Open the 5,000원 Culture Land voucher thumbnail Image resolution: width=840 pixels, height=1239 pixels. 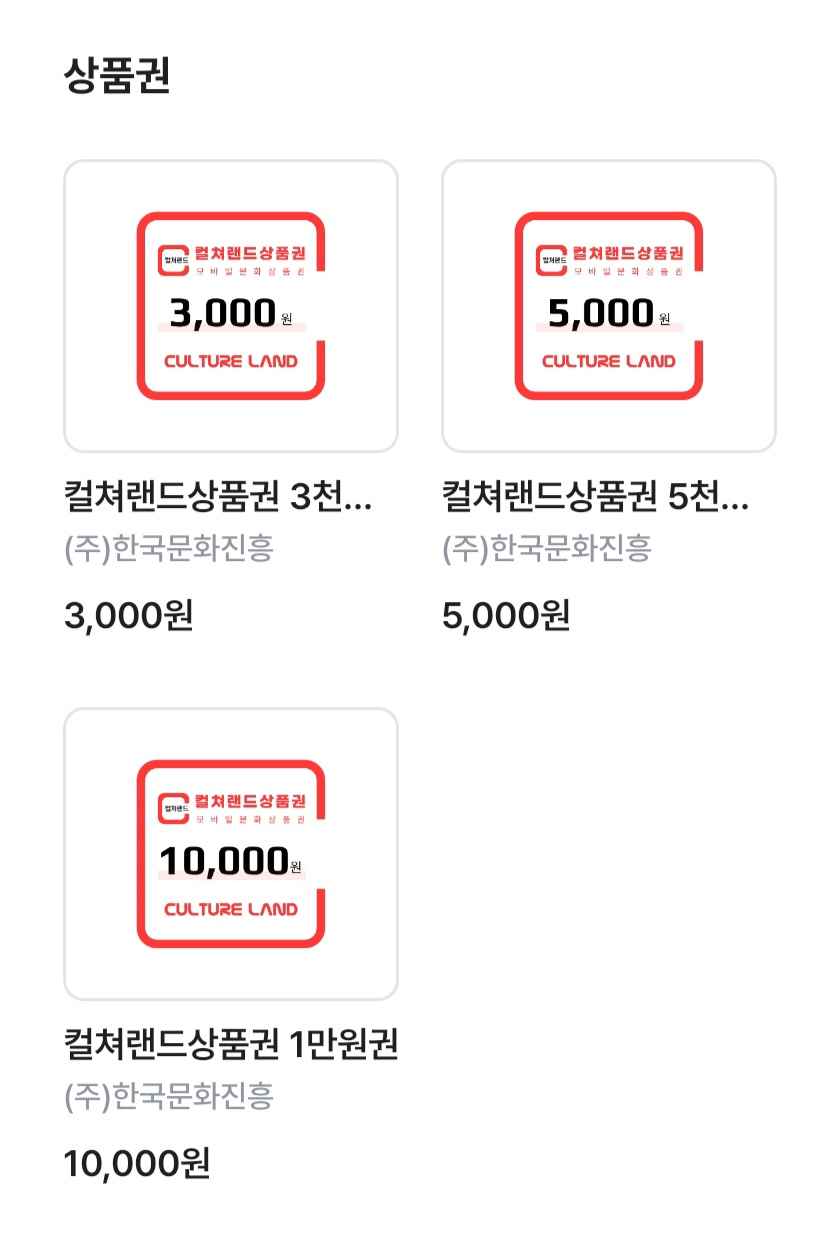[610, 303]
